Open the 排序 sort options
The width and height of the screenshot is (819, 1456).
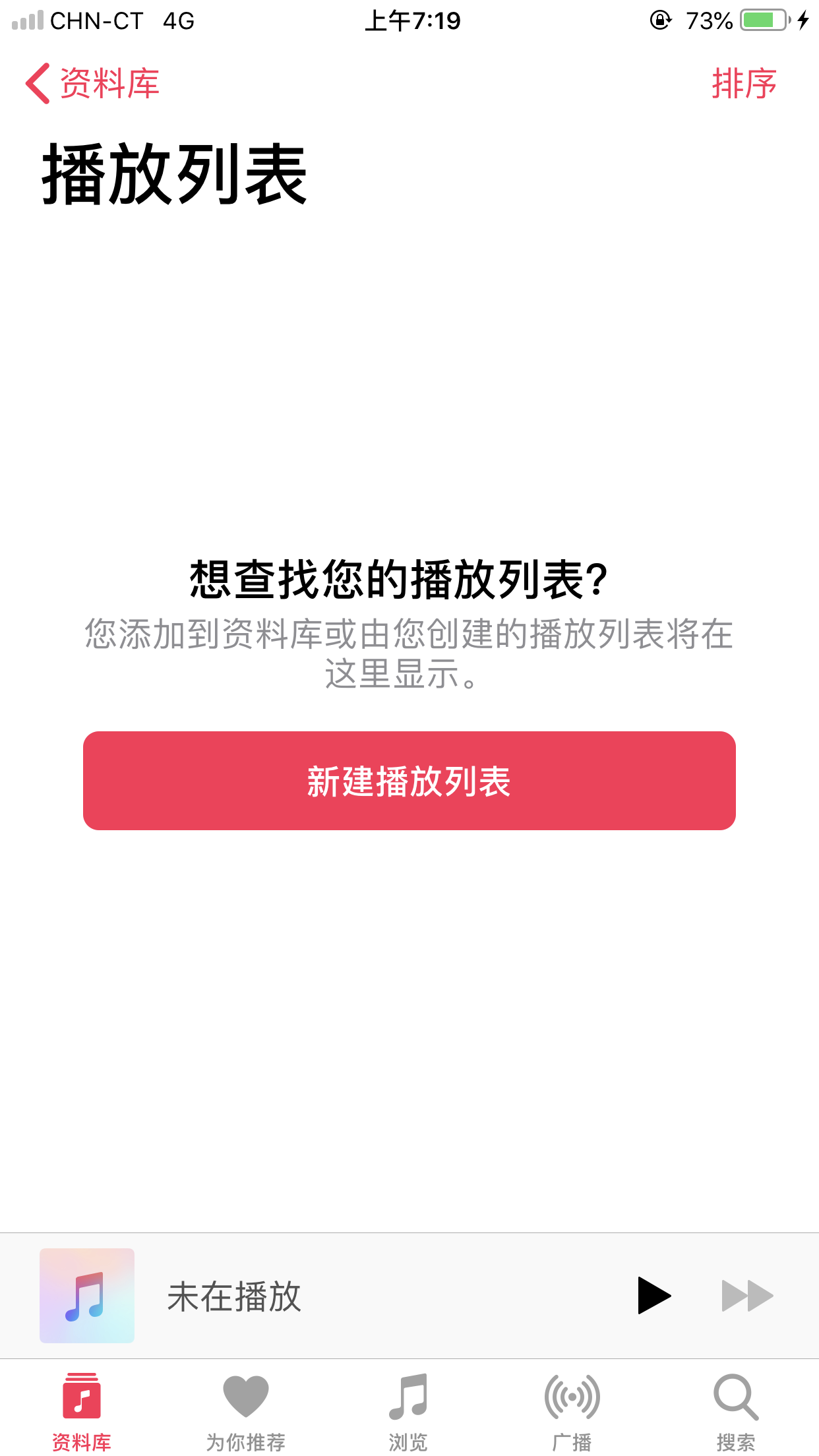744,84
